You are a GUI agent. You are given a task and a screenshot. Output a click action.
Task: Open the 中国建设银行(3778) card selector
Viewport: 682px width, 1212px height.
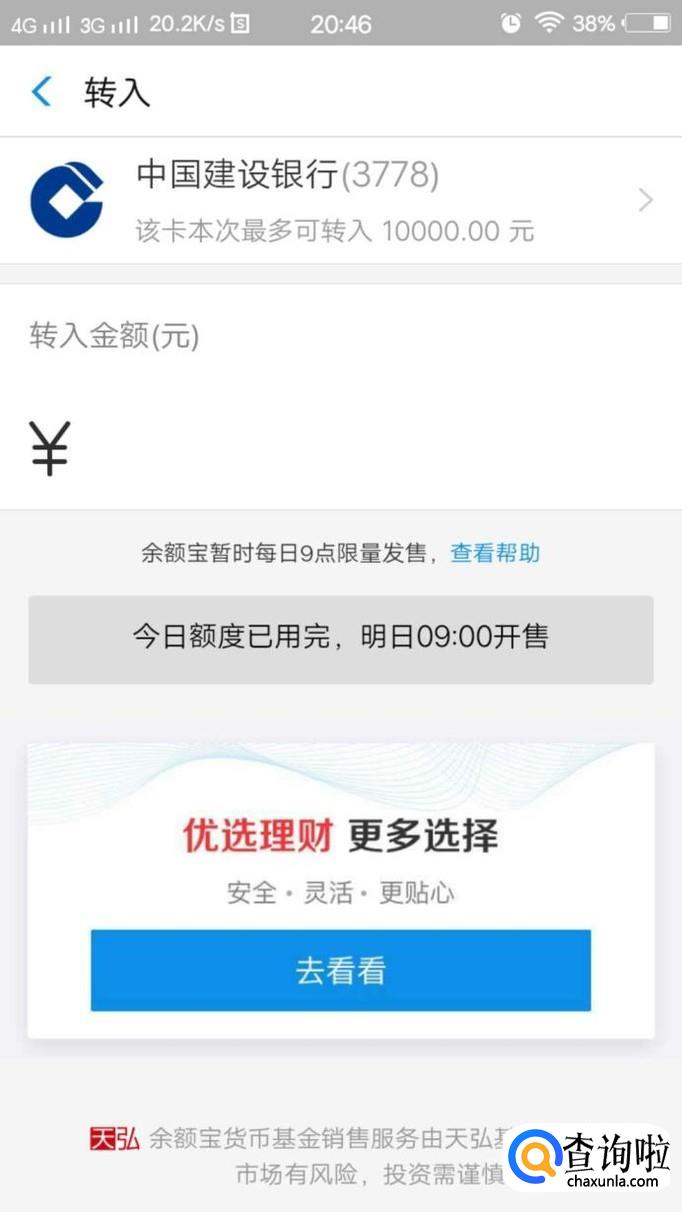pyautogui.click(x=340, y=200)
